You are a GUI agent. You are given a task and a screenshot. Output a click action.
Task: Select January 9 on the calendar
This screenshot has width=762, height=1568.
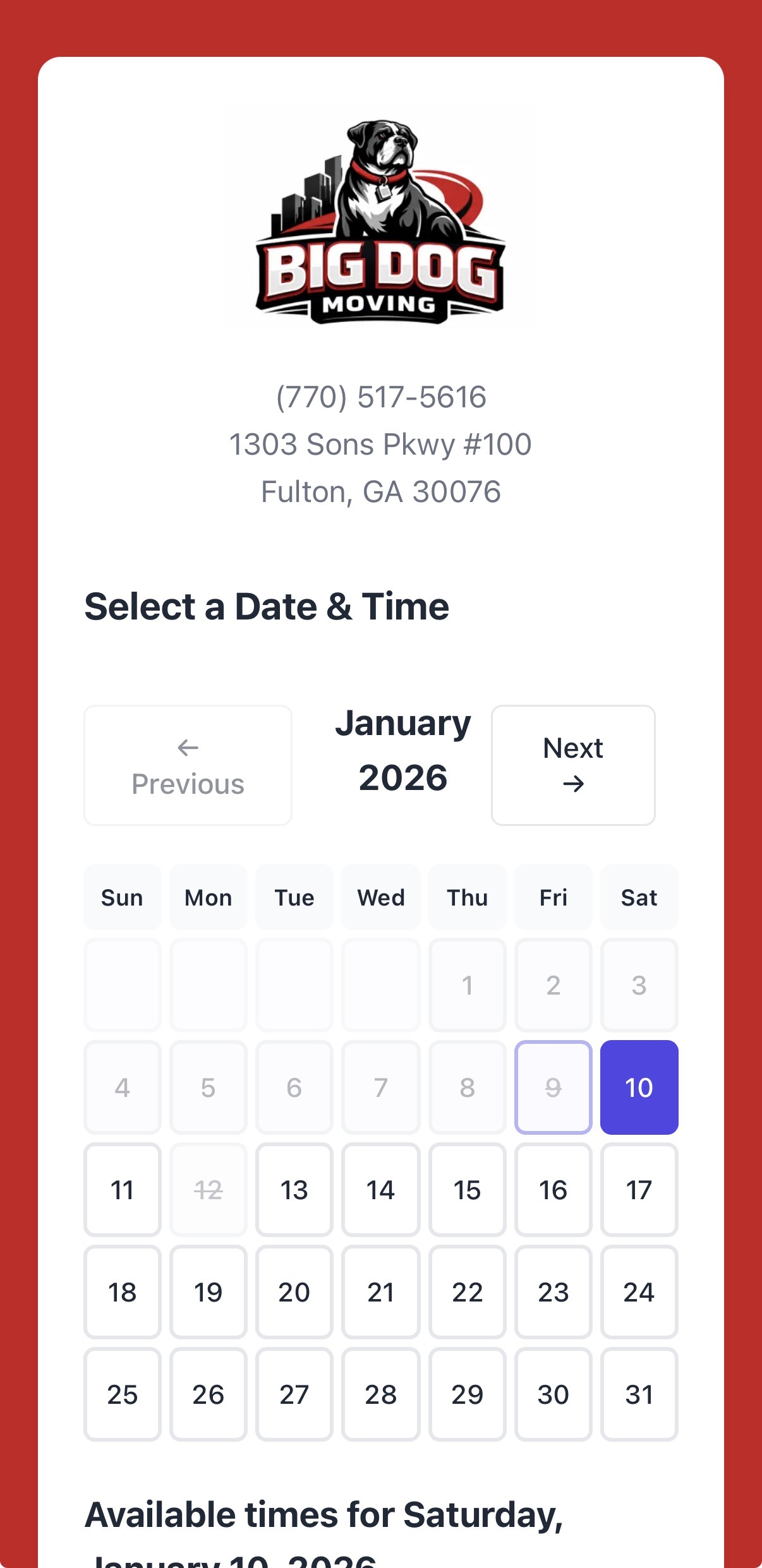(x=553, y=1087)
